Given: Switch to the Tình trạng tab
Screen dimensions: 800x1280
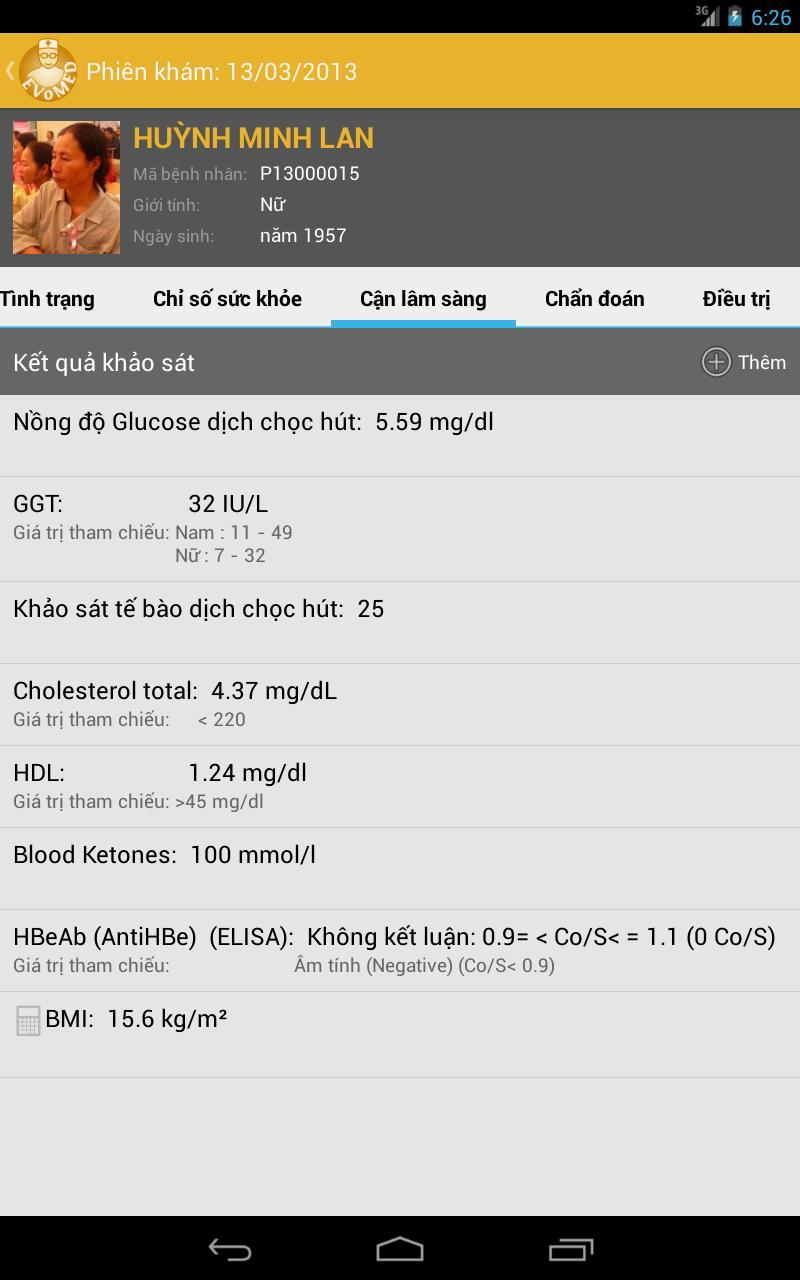Looking at the screenshot, I should click(48, 299).
